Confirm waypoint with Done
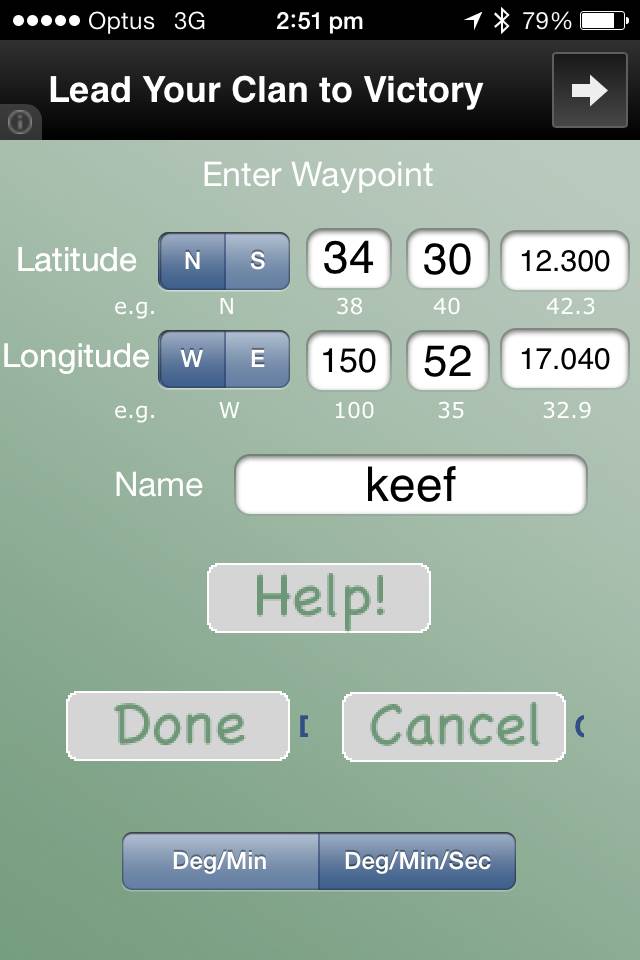The width and height of the screenshot is (640, 960). tap(178, 726)
